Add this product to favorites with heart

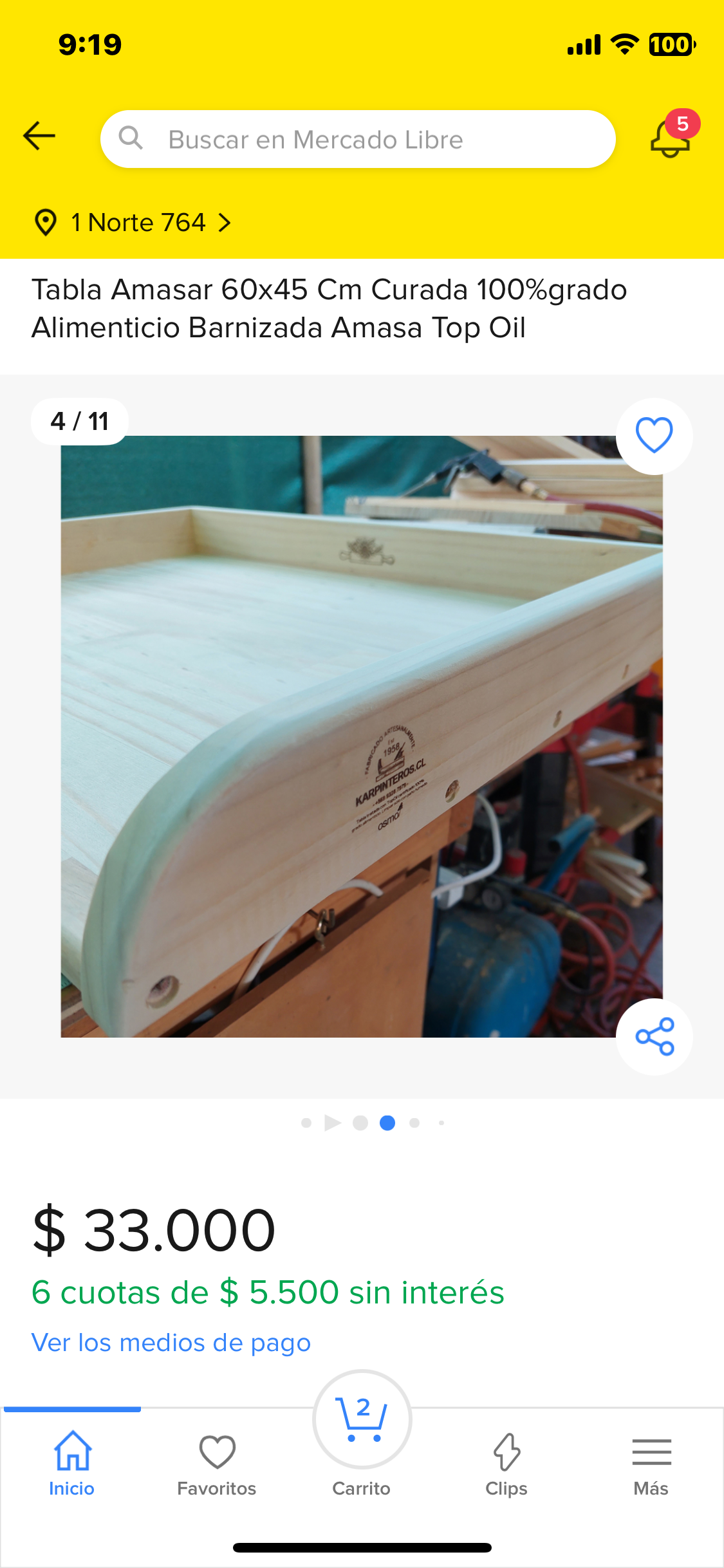[x=654, y=436]
